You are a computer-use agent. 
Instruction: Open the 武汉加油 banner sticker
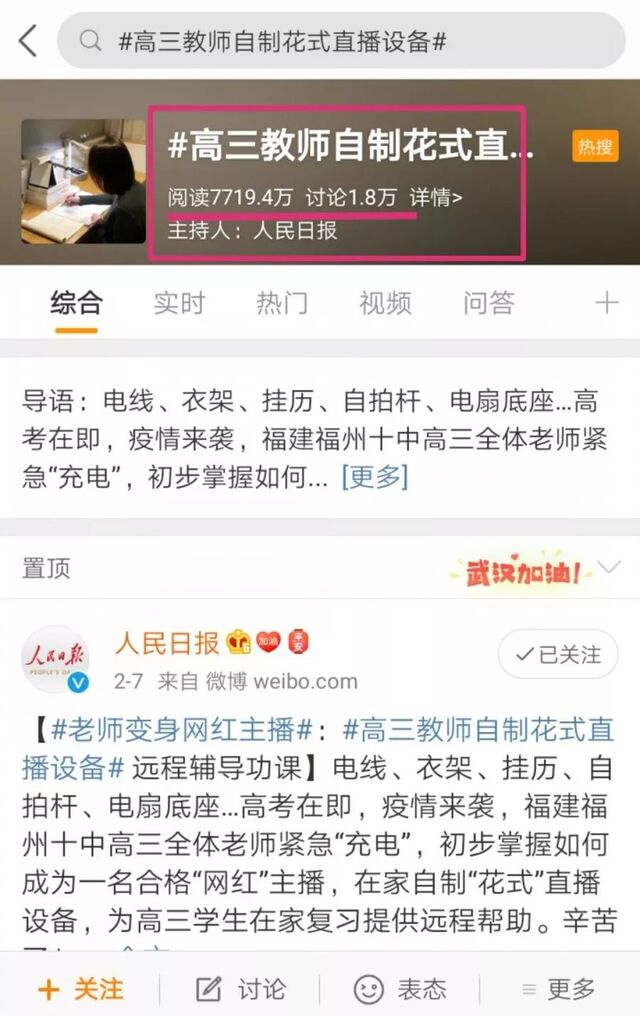[523, 569]
